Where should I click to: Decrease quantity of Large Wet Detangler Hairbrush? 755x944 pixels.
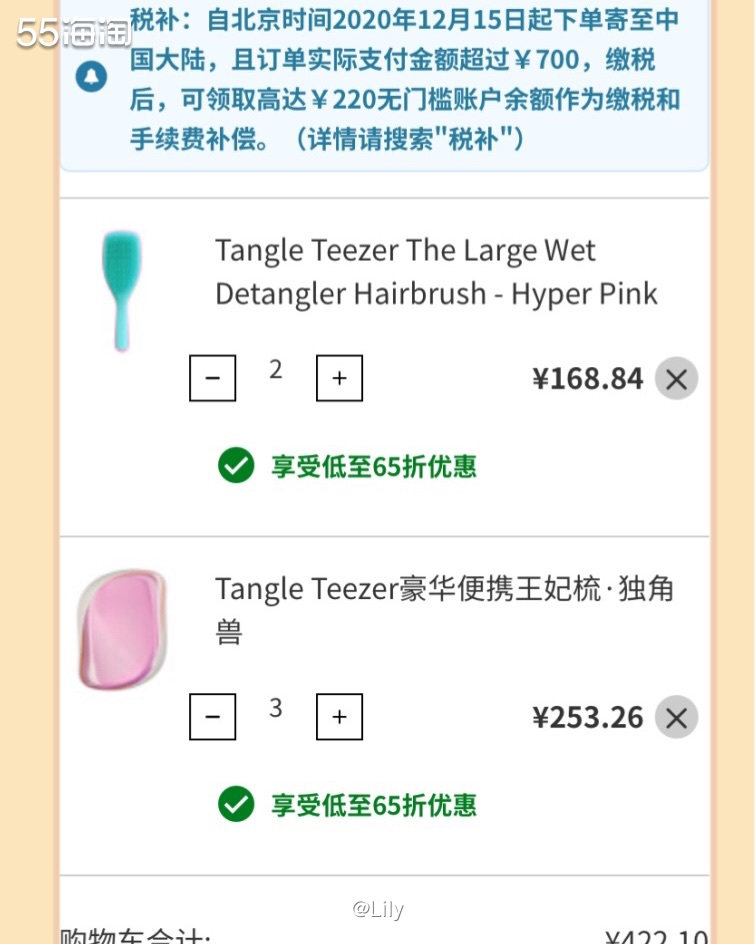click(212, 378)
